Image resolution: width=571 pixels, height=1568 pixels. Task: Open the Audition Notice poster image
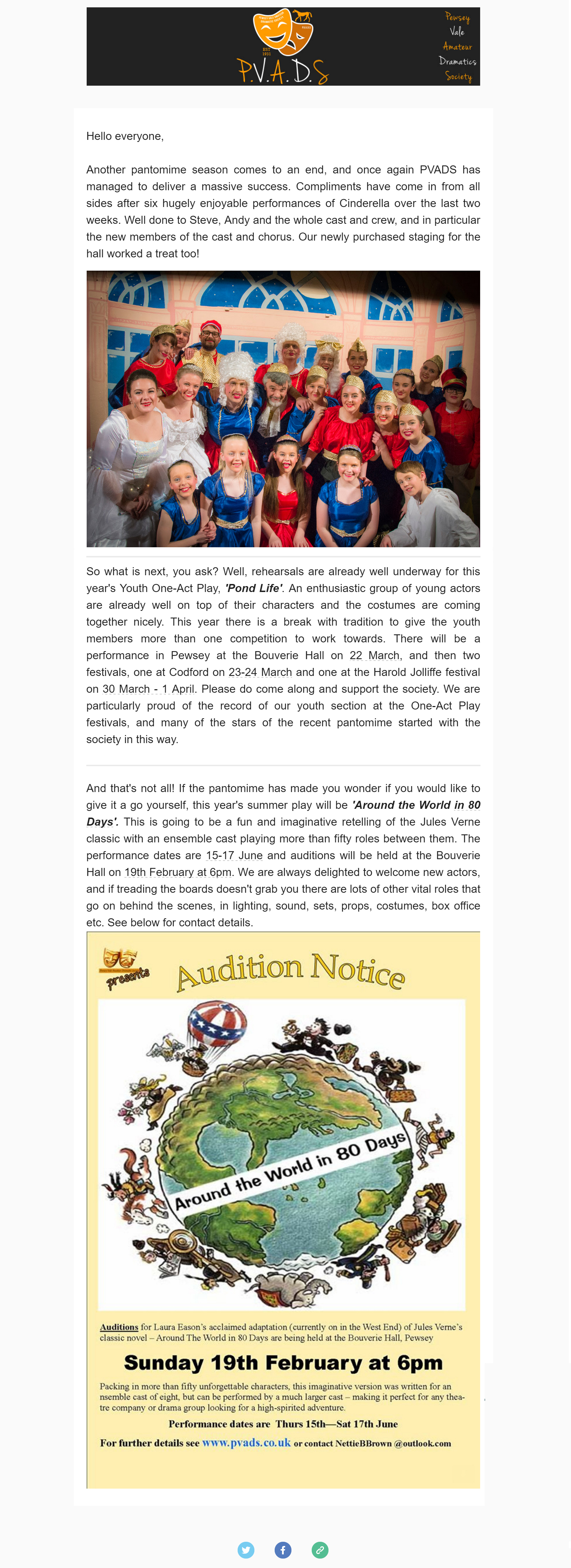[283, 1210]
